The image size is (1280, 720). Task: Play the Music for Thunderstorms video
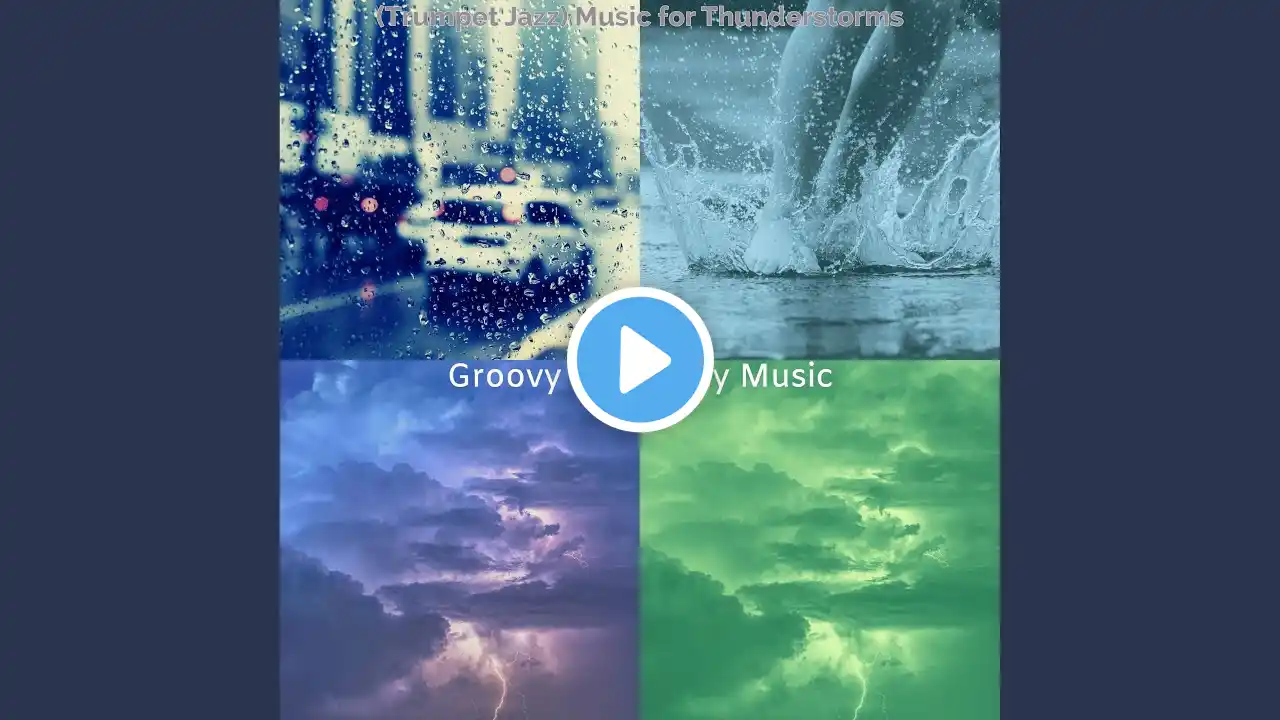pos(640,360)
